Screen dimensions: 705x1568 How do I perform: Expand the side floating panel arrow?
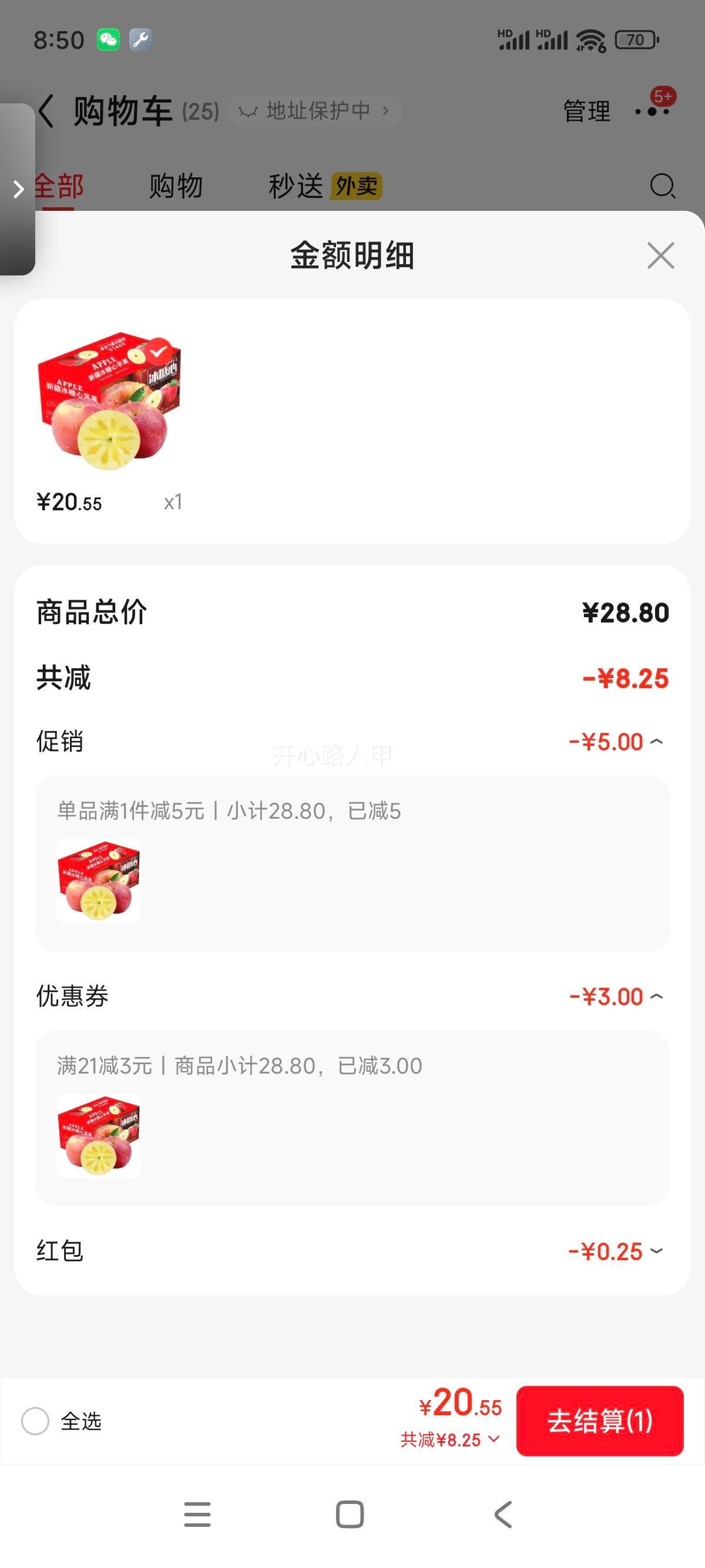tap(18, 189)
